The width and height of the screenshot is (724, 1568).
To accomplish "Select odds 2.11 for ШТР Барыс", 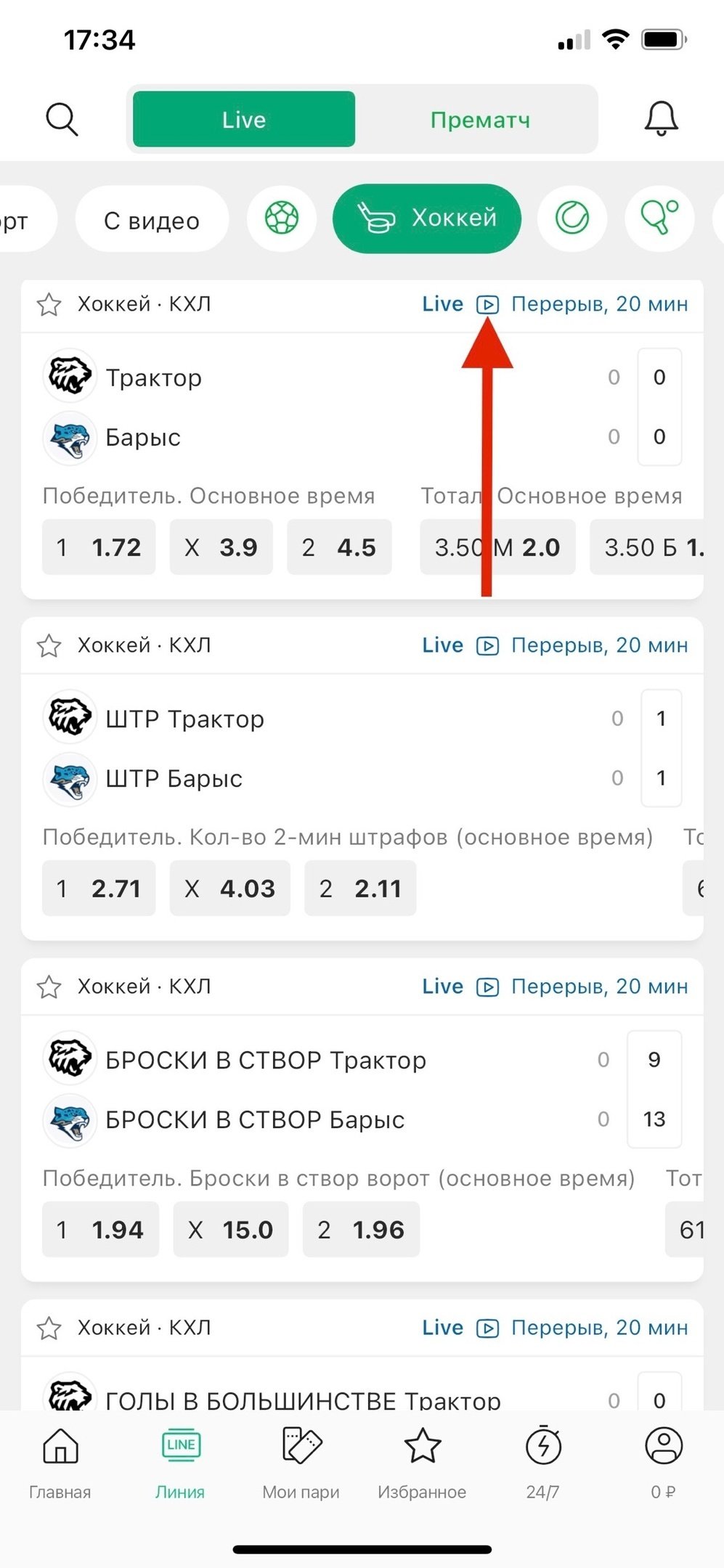I will pyautogui.click(x=360, y=889).
